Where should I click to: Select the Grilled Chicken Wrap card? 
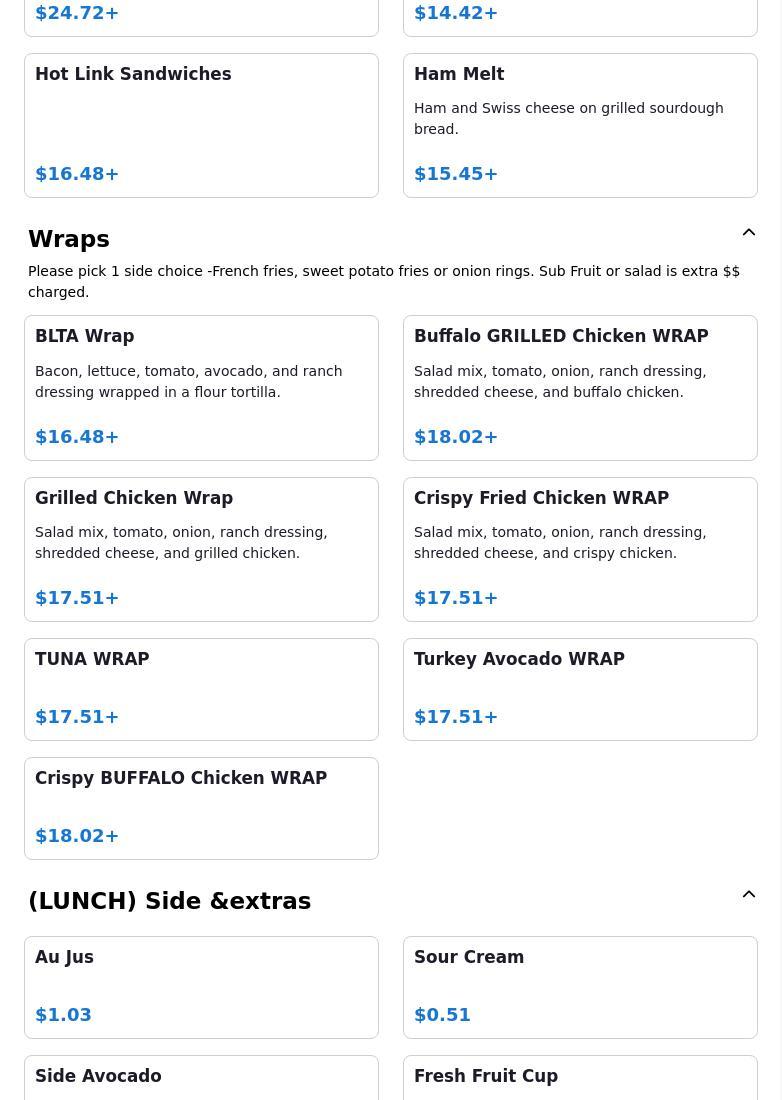point(201,549)
